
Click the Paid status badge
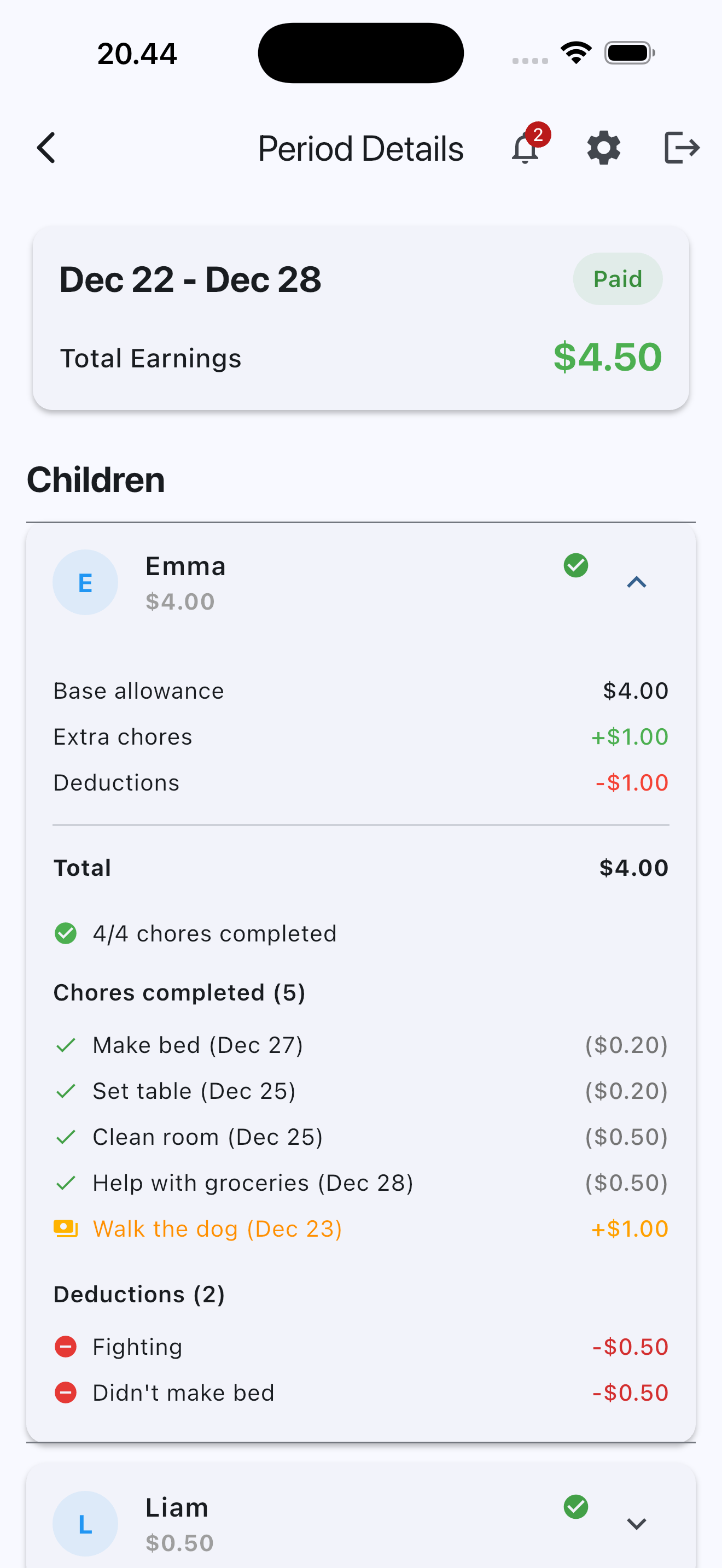(x=618, y=278)
